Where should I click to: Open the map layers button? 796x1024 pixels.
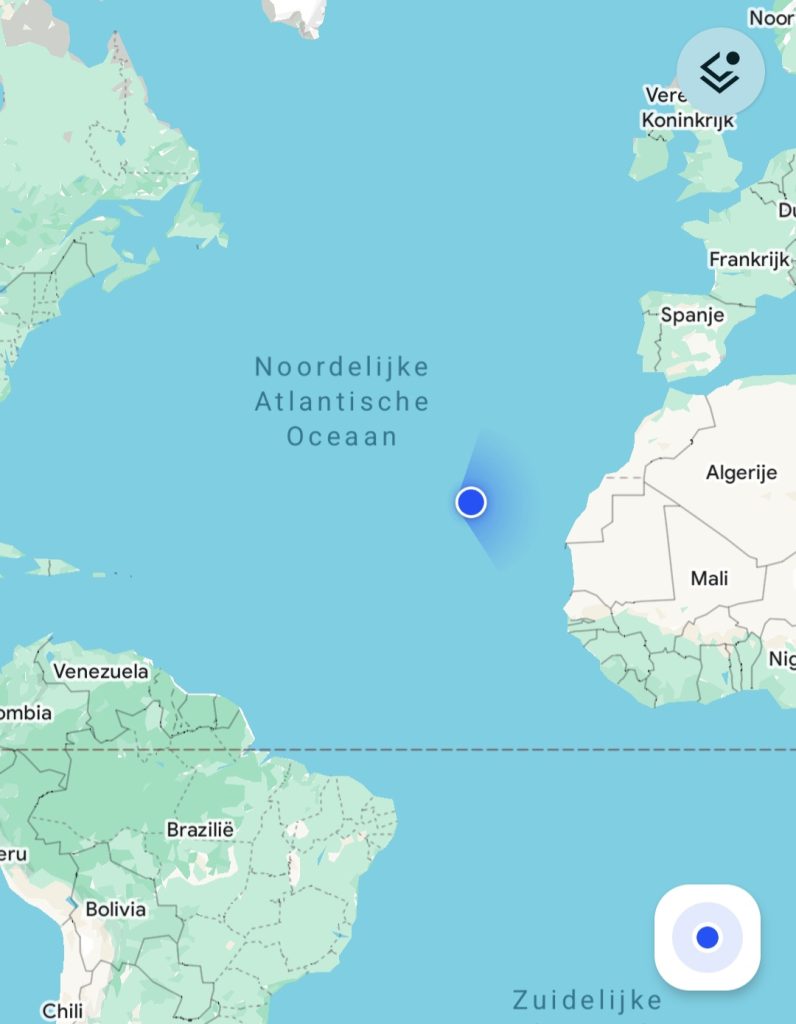(x=720, y=71)
